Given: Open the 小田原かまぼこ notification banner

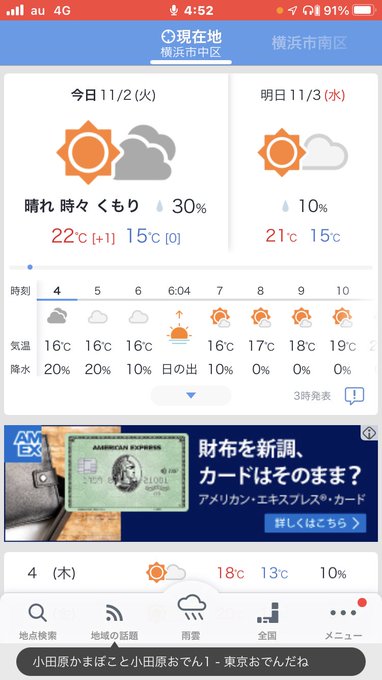Looking at the screenshot, I should (x=191, y=662).
